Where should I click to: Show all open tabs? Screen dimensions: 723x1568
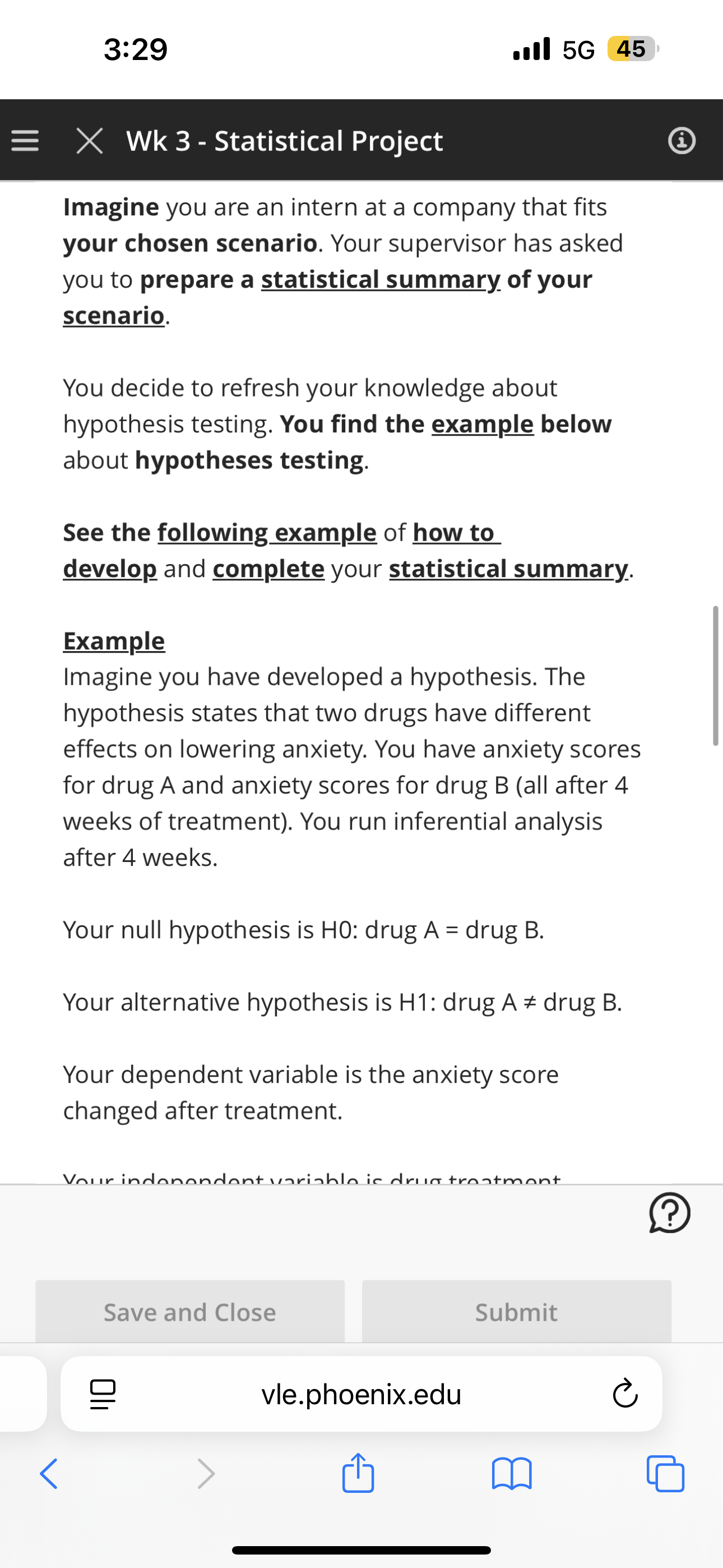(x=666, y=1474)
